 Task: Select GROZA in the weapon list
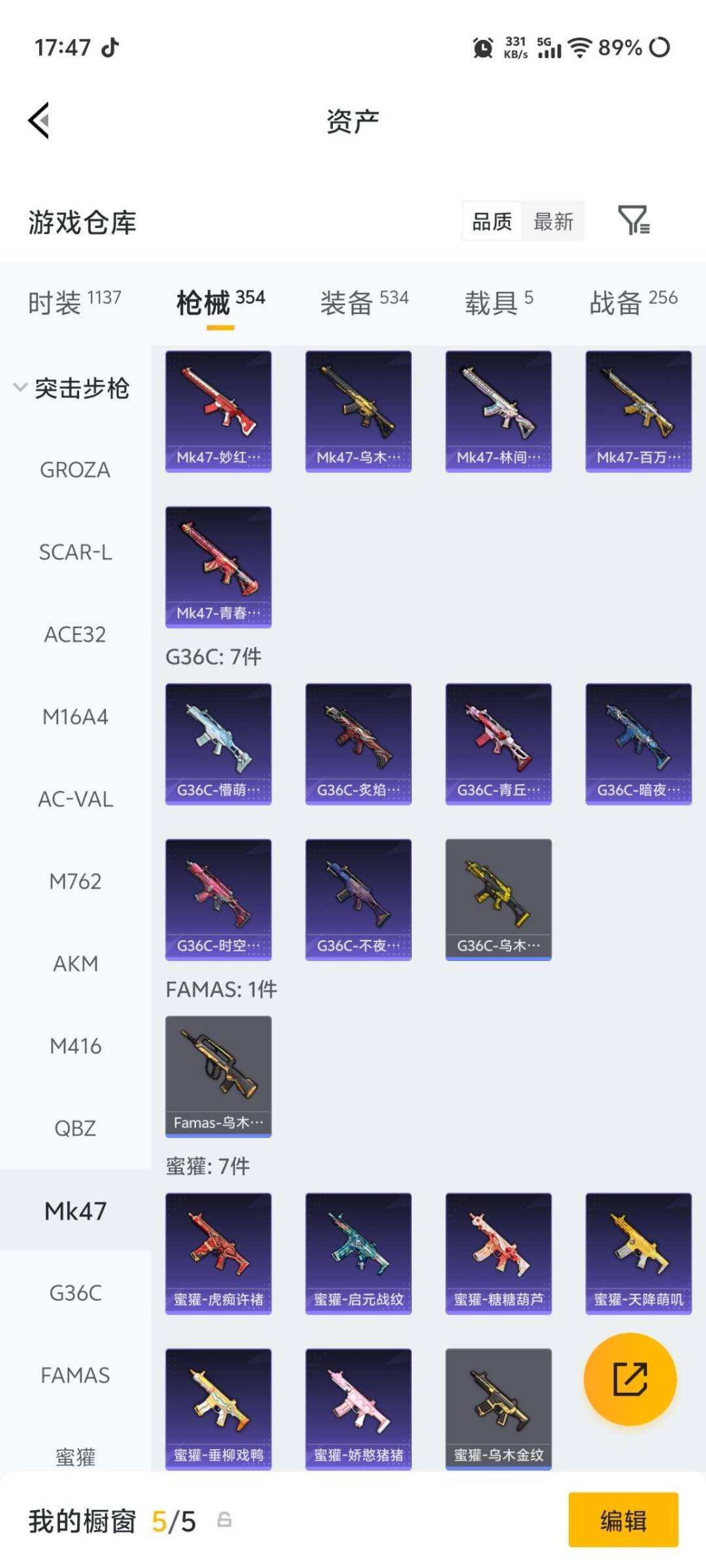point(75,470)
